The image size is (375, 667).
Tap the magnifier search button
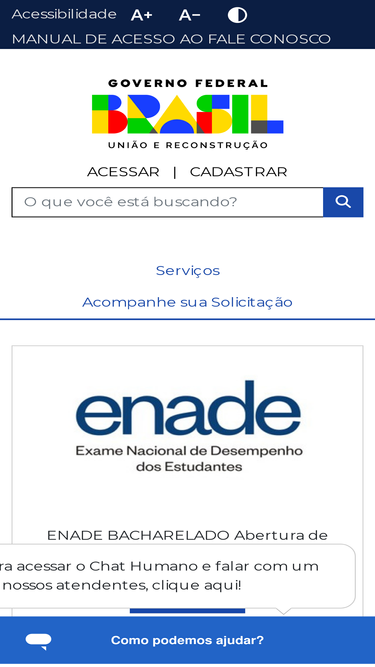click(343, 202)
